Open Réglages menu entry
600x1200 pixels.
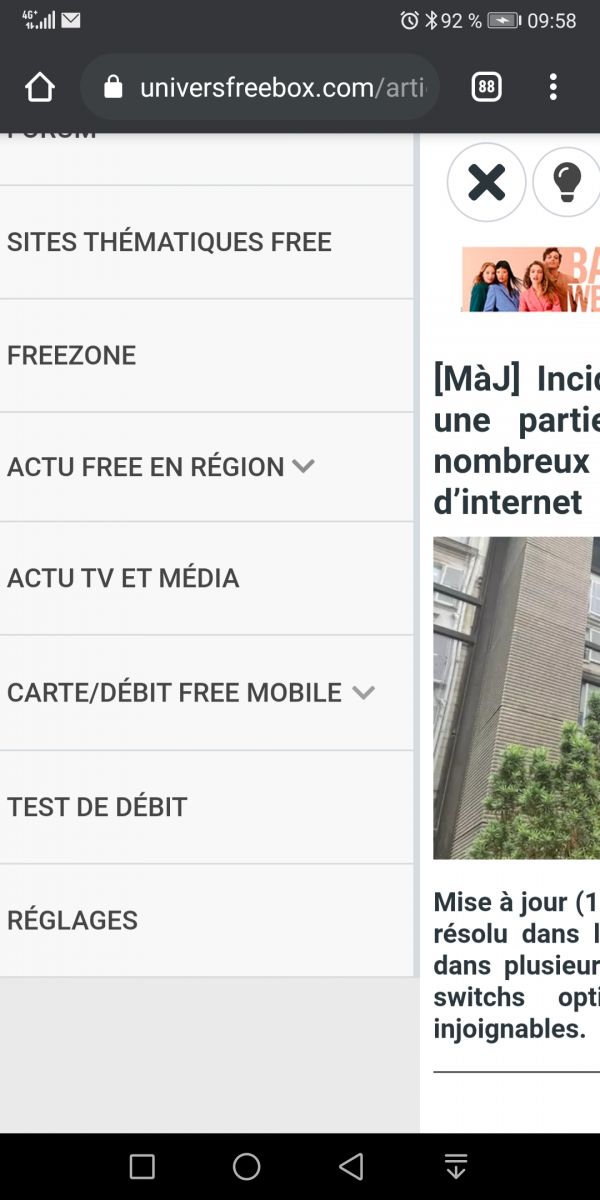click(73, 920)
